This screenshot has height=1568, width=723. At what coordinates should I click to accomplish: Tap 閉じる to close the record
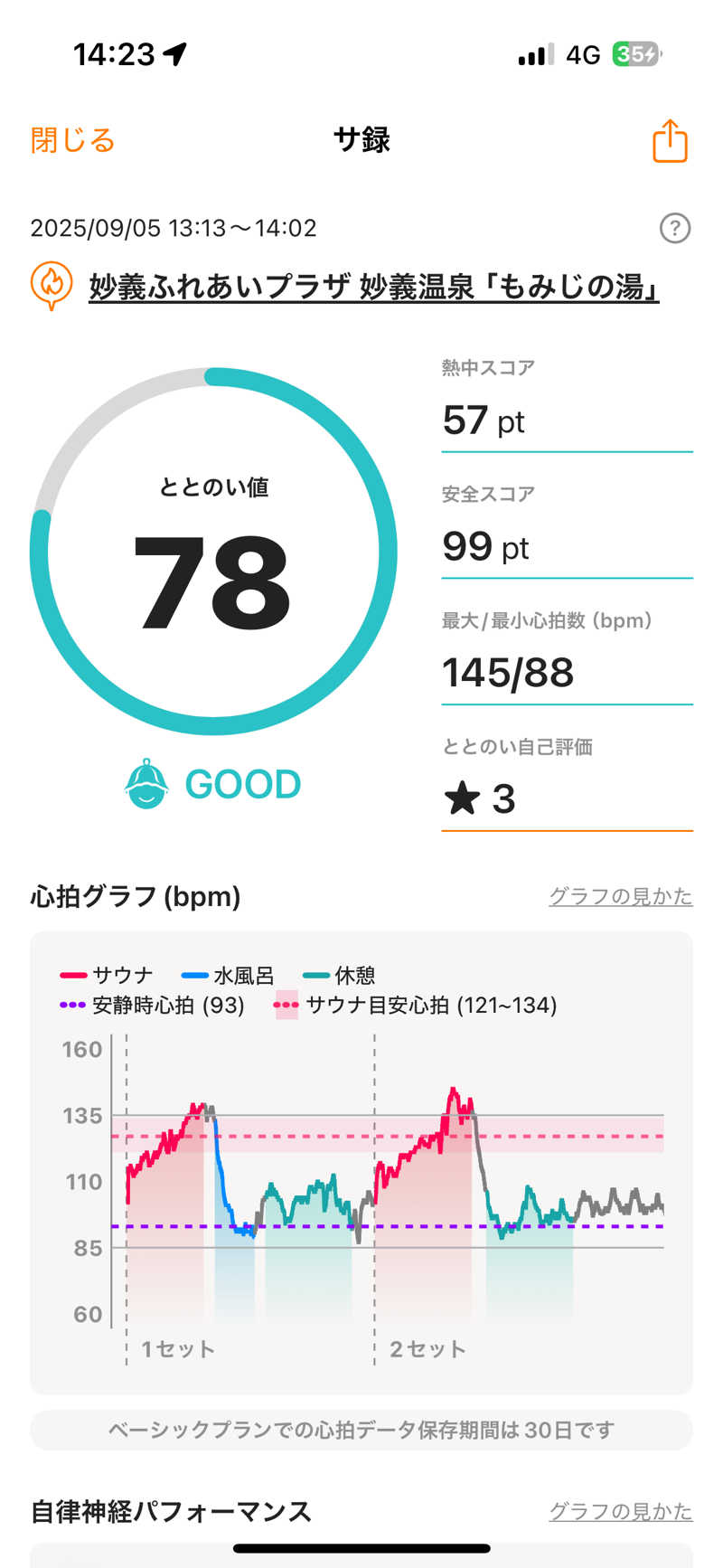tap(72, 141)
